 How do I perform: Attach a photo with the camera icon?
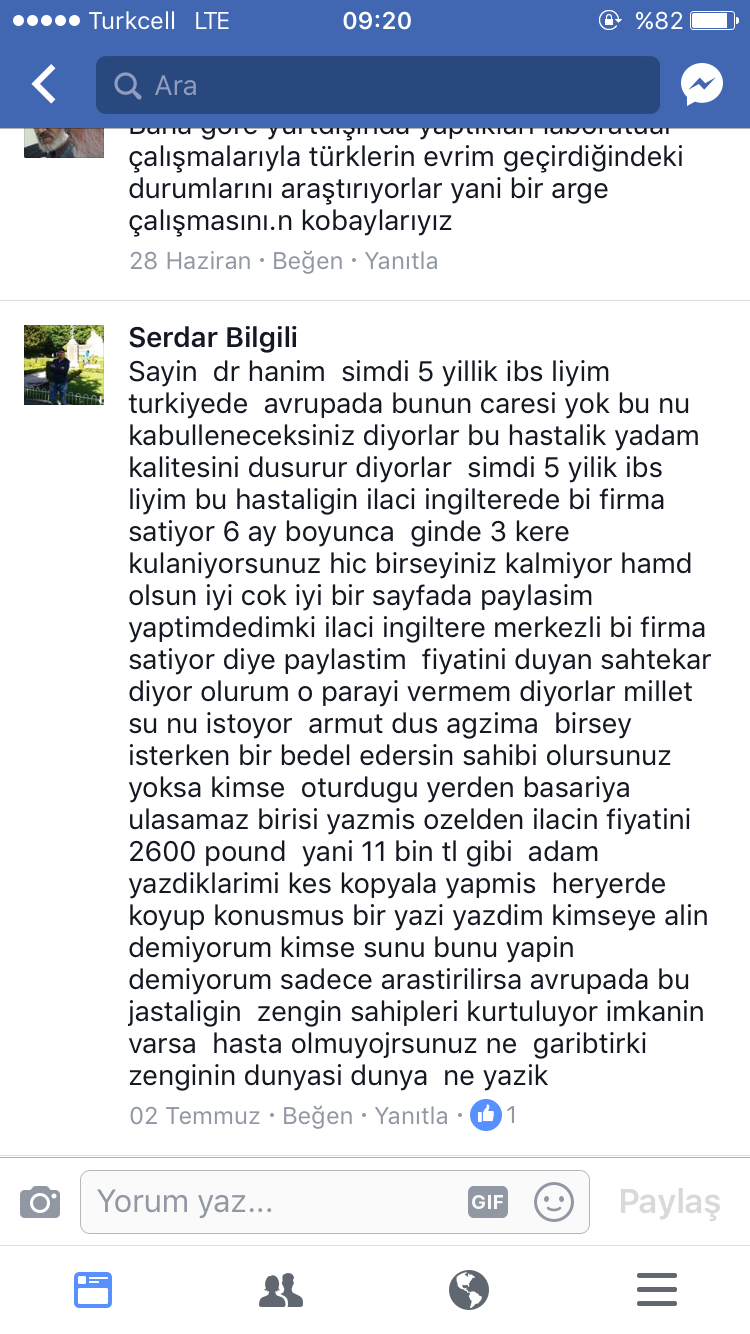(x=40, y=1201)
